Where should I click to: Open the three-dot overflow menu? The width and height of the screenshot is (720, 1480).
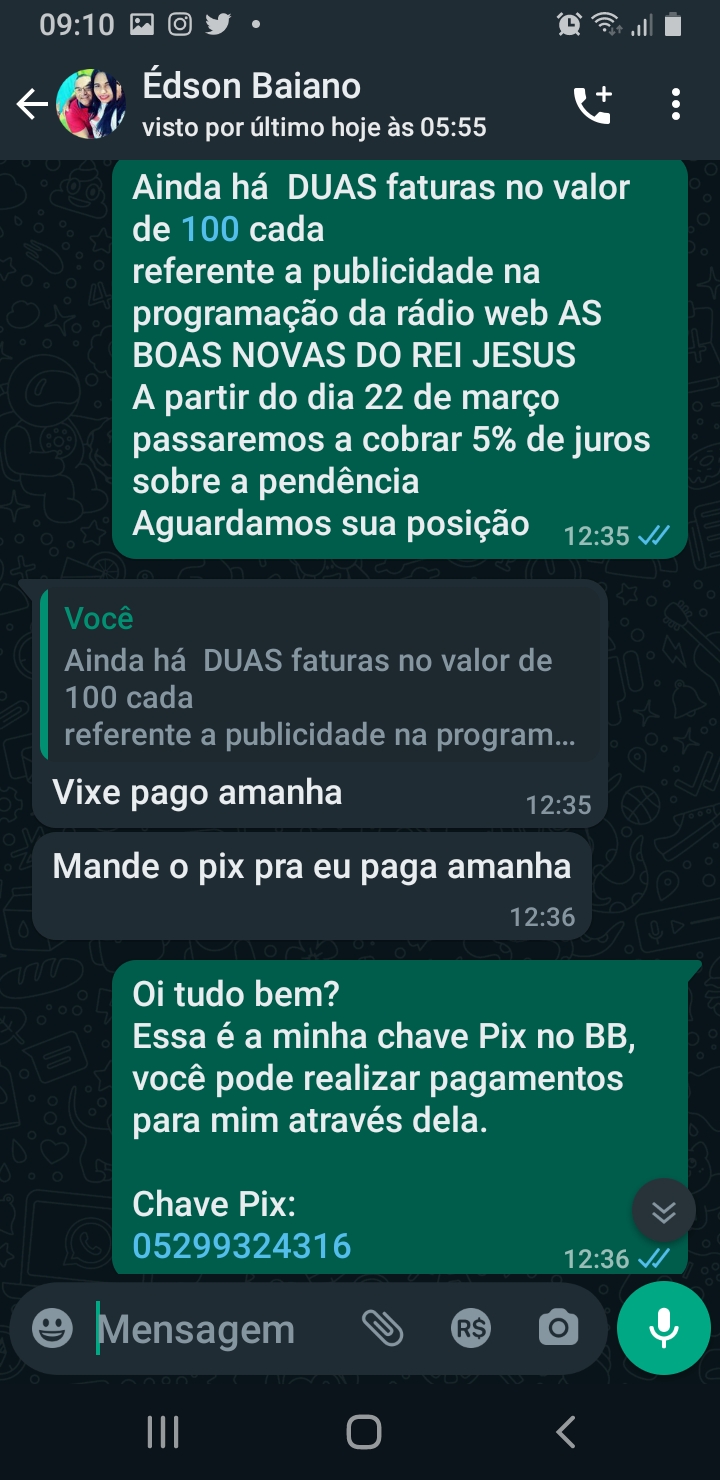pos(676,104)
